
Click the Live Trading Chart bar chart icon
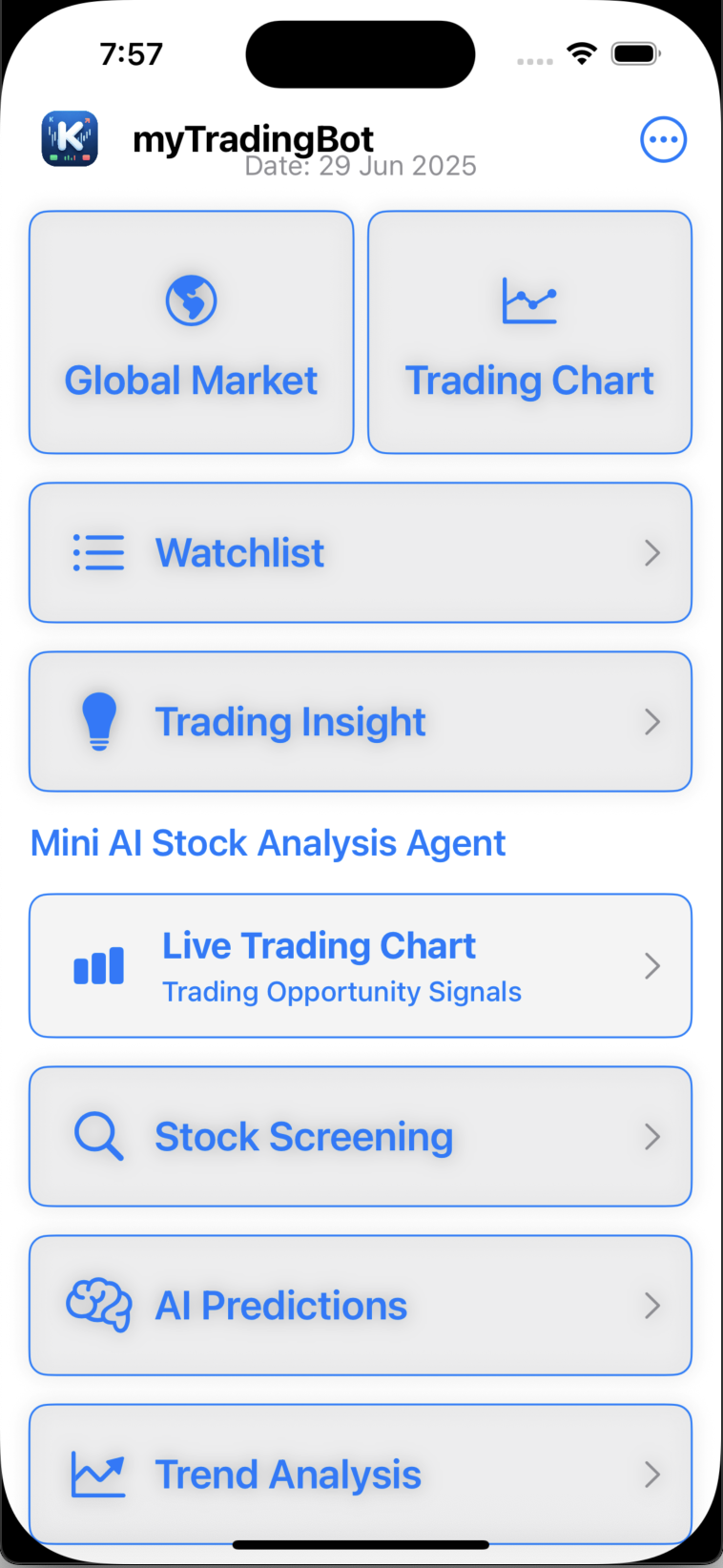(x=98, y=965)
